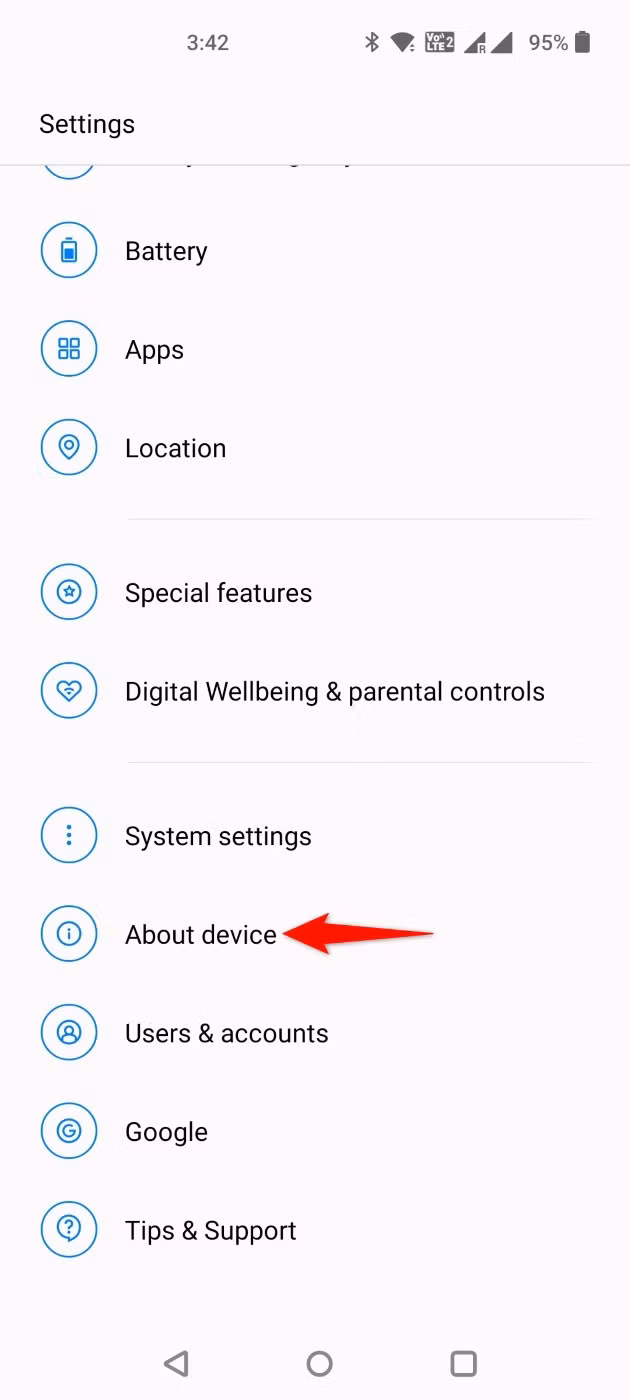This screenshot has height=1400, width=630.
Task: Open Battery settings
Action: [315, 251]
